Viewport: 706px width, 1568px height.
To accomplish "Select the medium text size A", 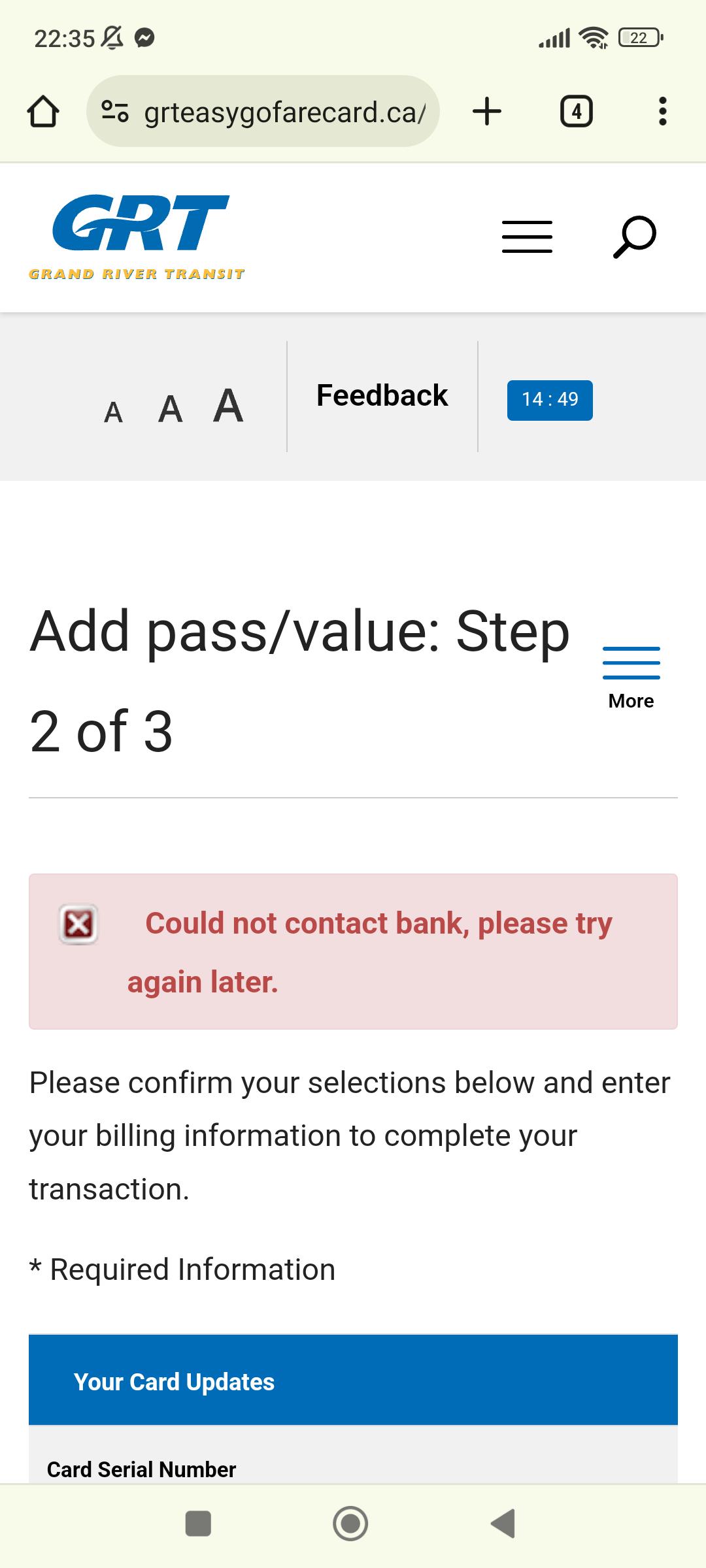I will [170, 409].
